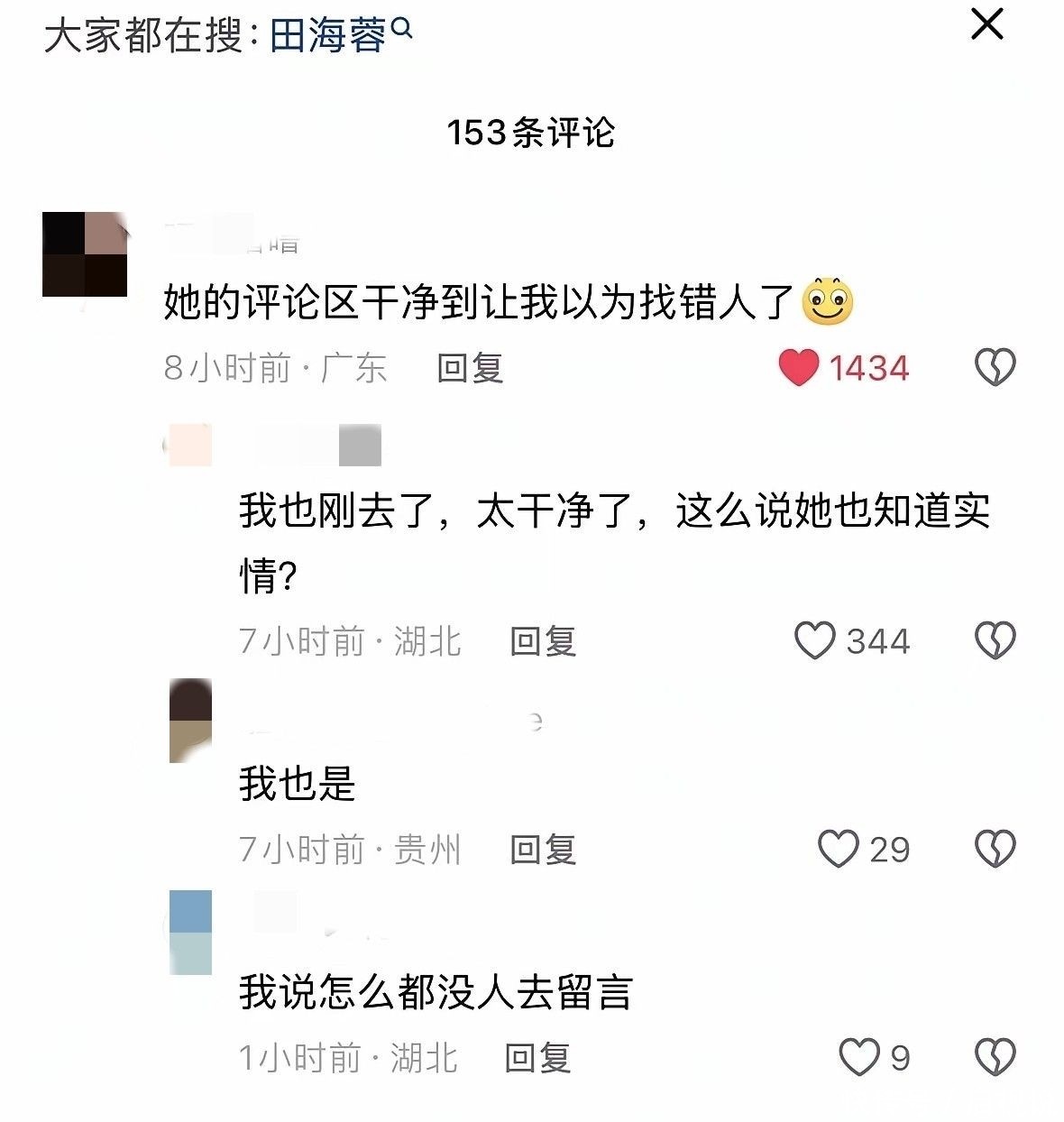The height and width of the screenshot is (1122, 1064).
Task: Reply to the 我也是 comment
Action: 542,850
